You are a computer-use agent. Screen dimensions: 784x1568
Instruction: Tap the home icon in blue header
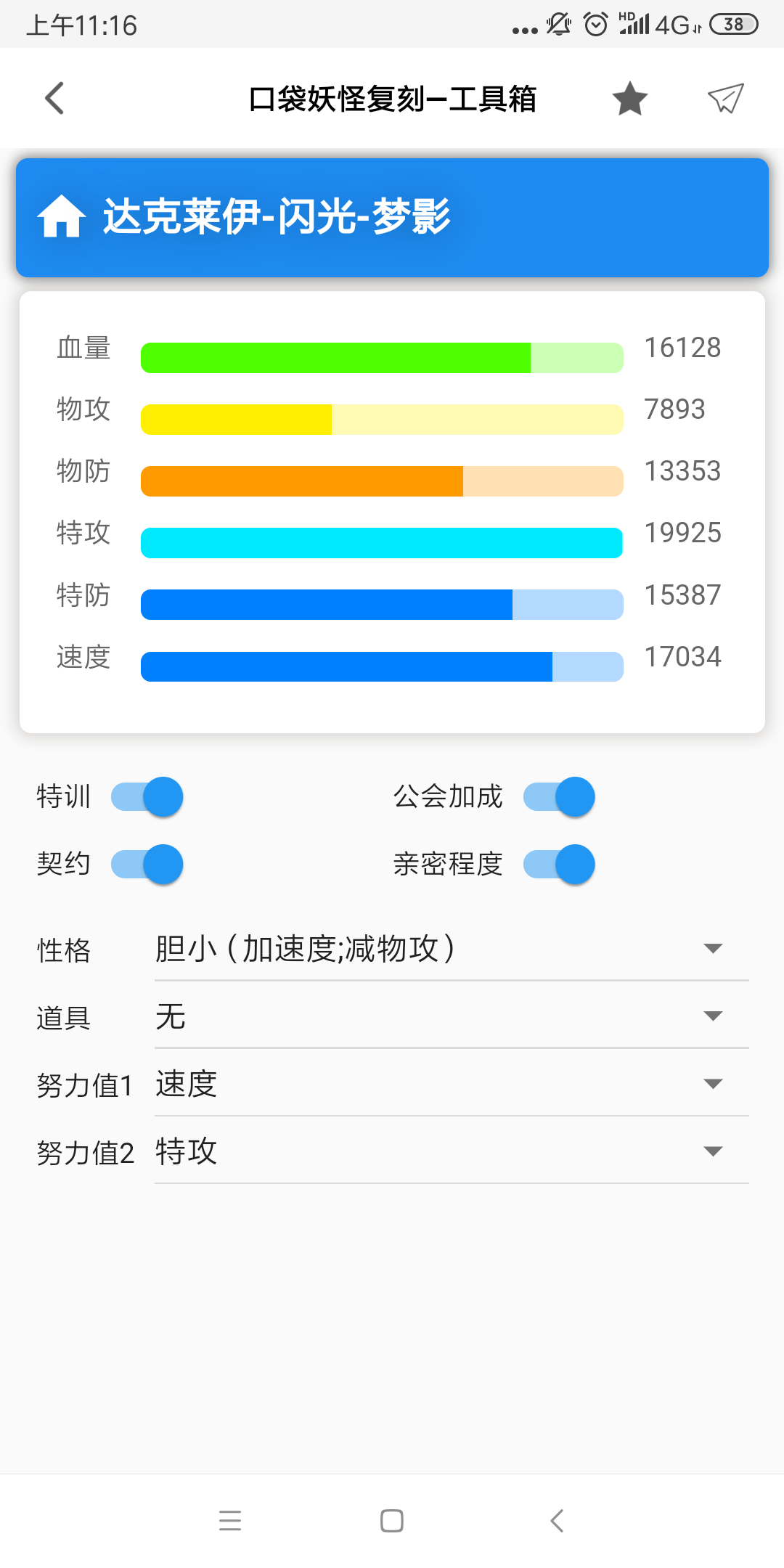[x=62, y=216]
